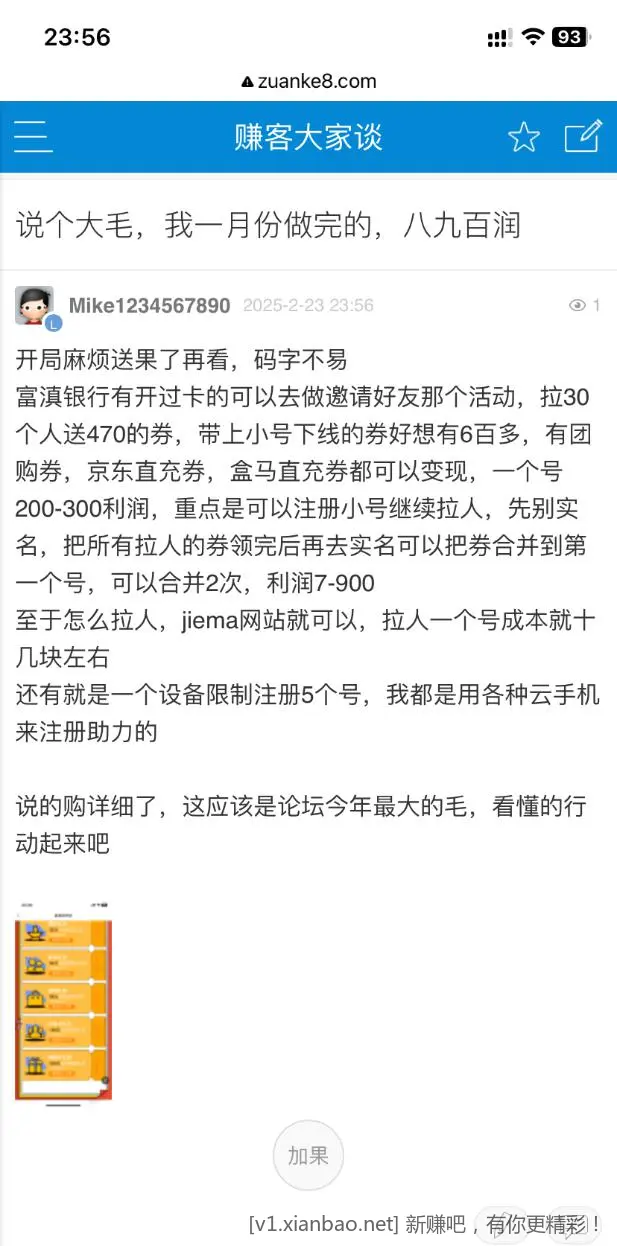The image size is (617, 1246).
Task: Compose a new post
Action: [583, 136]
